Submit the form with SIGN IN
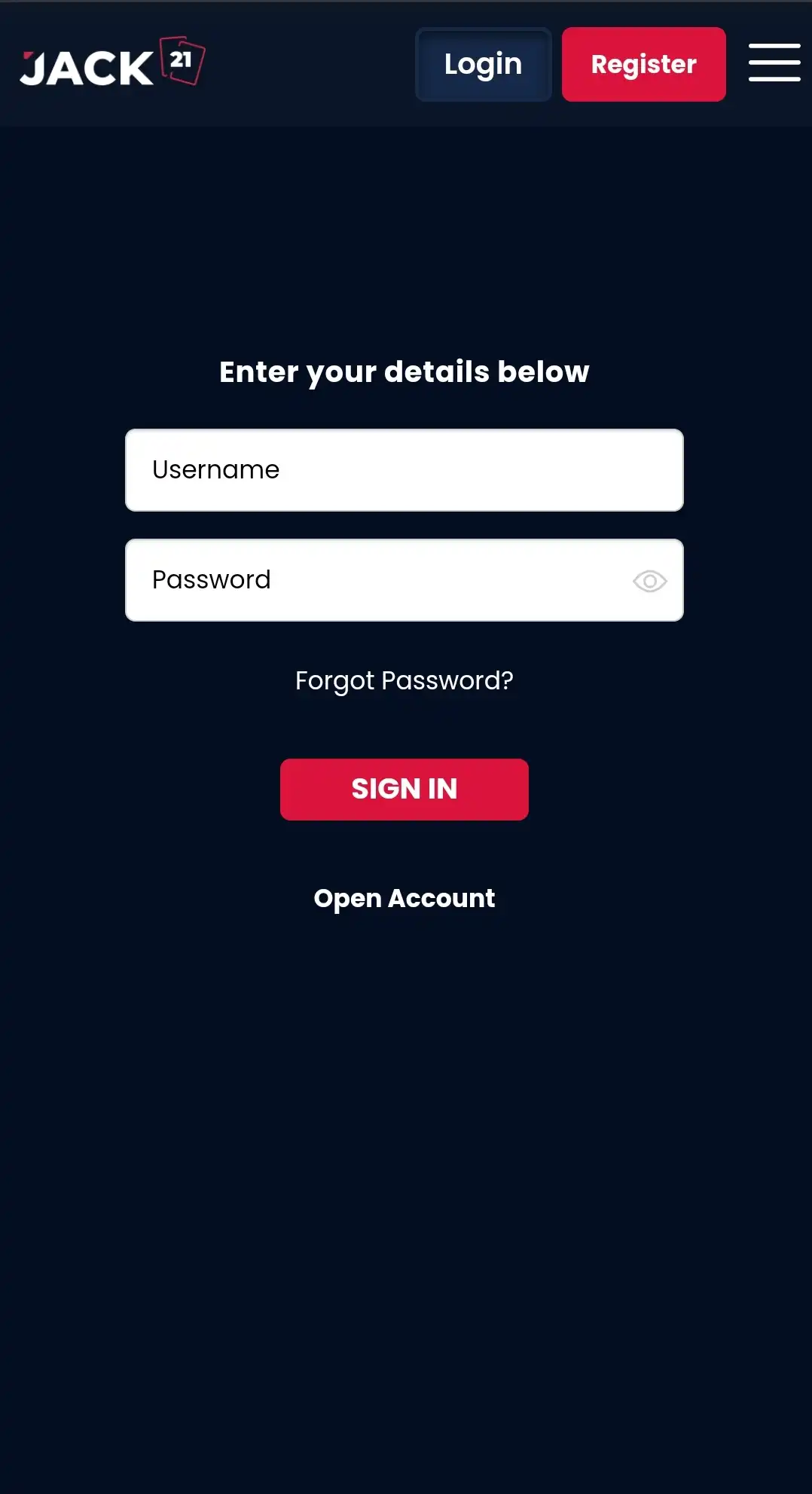812x1494 pixels. click(404, 789)
